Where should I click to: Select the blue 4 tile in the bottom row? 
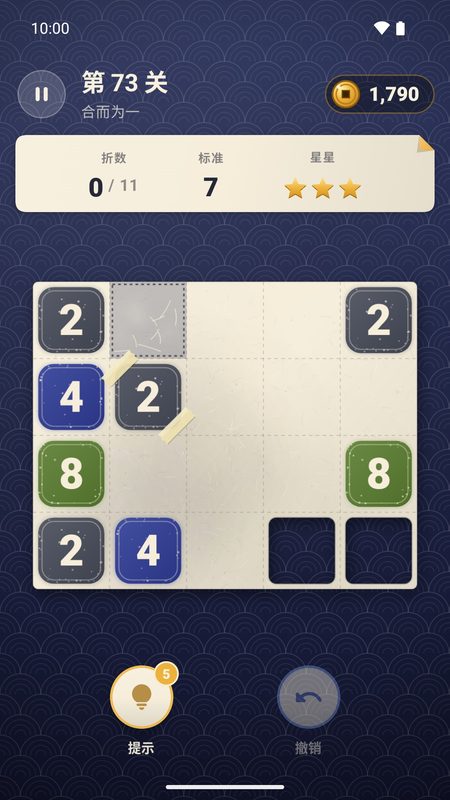tap(148, 551)
